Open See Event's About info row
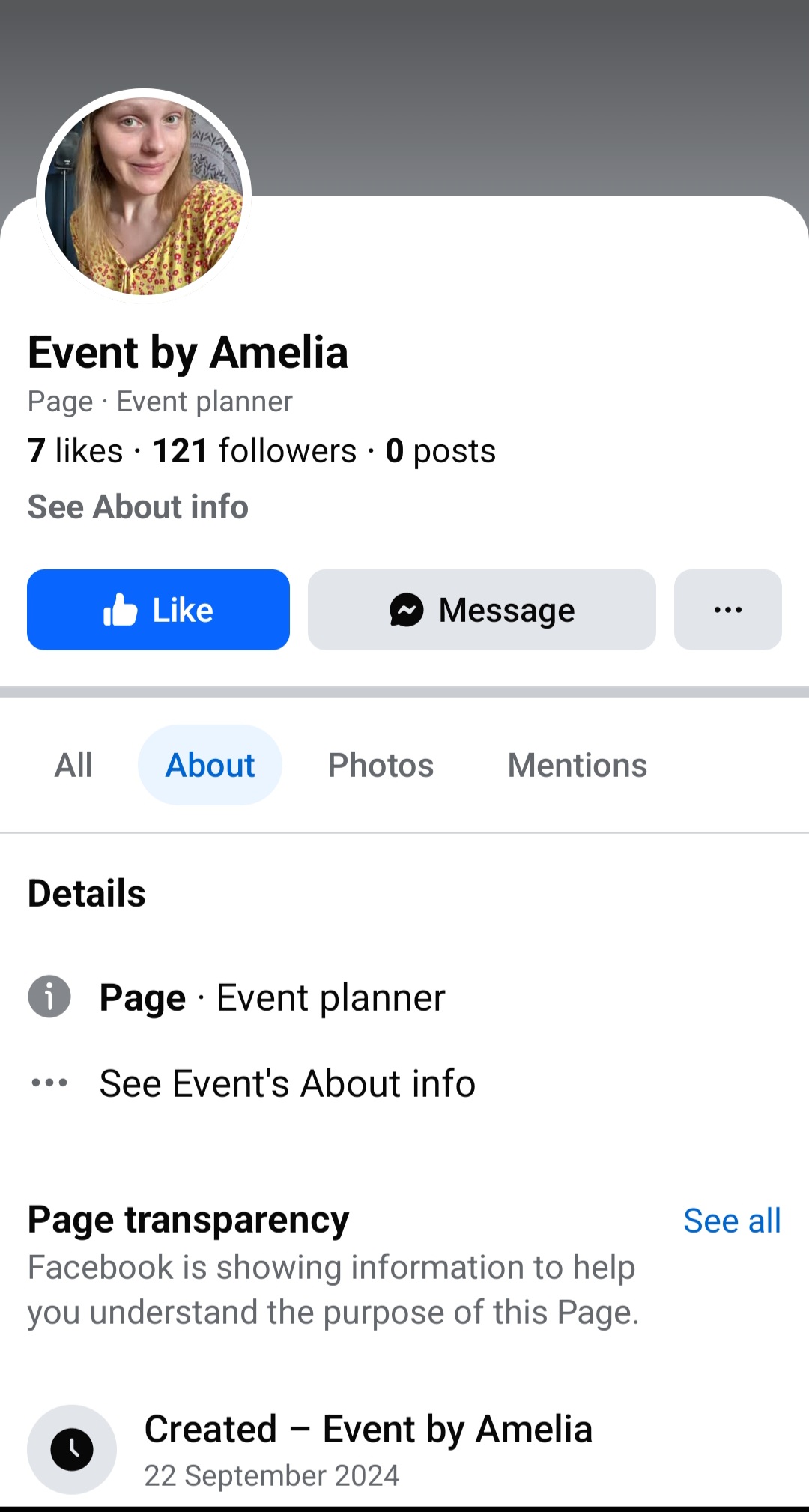Image resolution: width=809 pixels, height=1512 pixels. pyautogui.click(x=287, y=1083)
